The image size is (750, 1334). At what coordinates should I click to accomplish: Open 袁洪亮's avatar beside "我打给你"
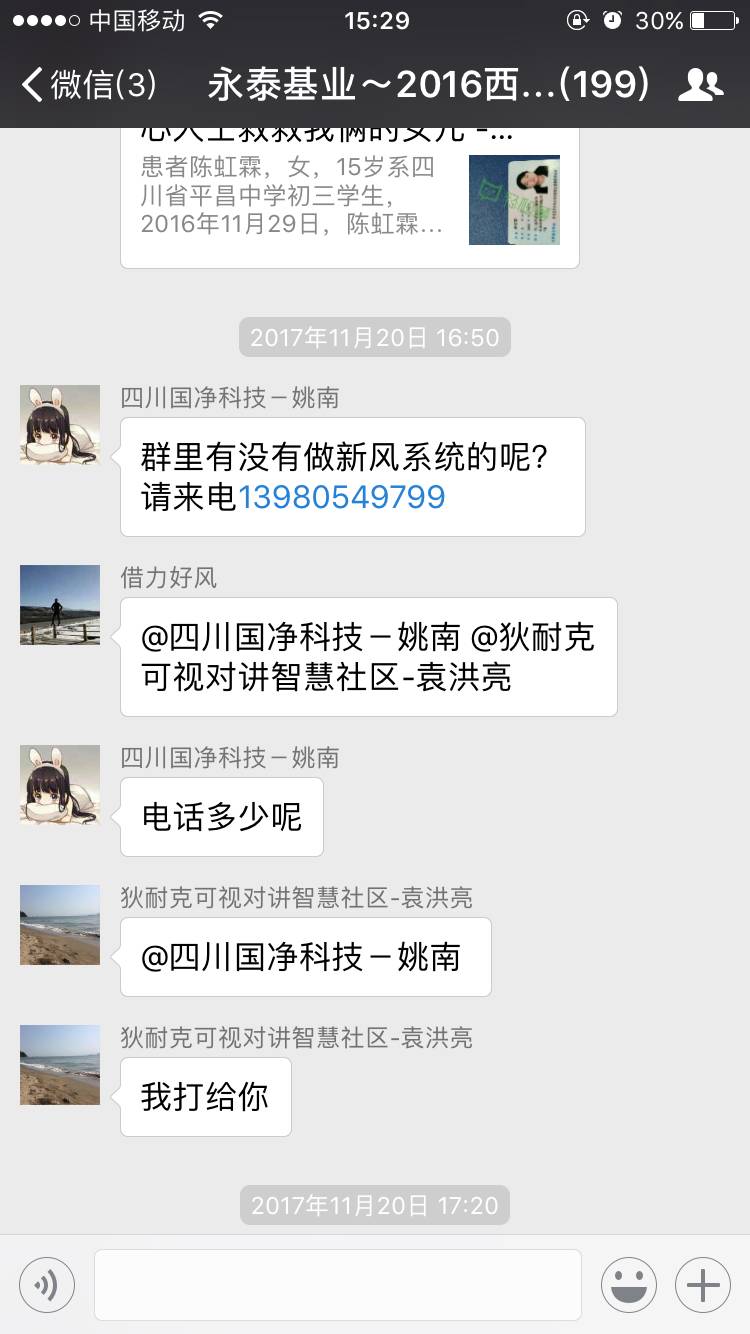click(x=60, y=1065)
